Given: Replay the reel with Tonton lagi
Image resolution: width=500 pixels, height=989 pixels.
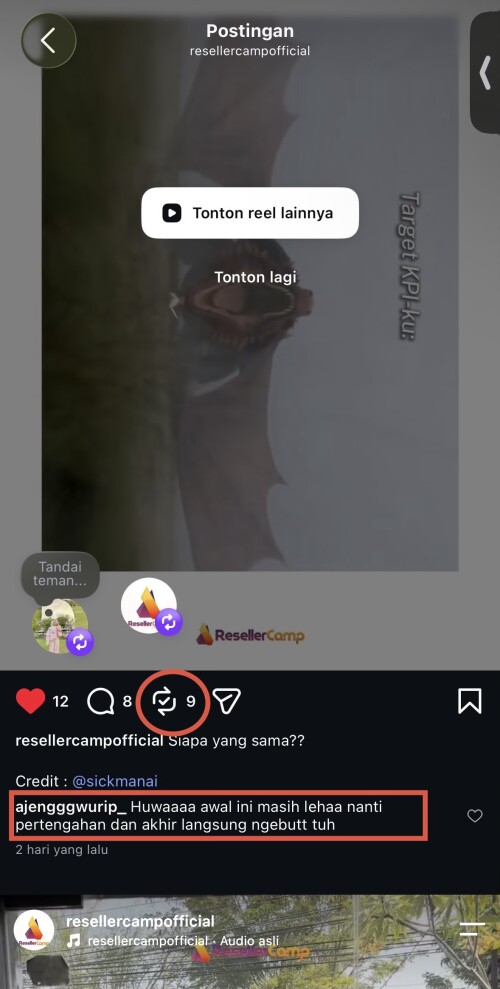Looking at the screenshot, I should pyautogui.click(x=255, y=277).
